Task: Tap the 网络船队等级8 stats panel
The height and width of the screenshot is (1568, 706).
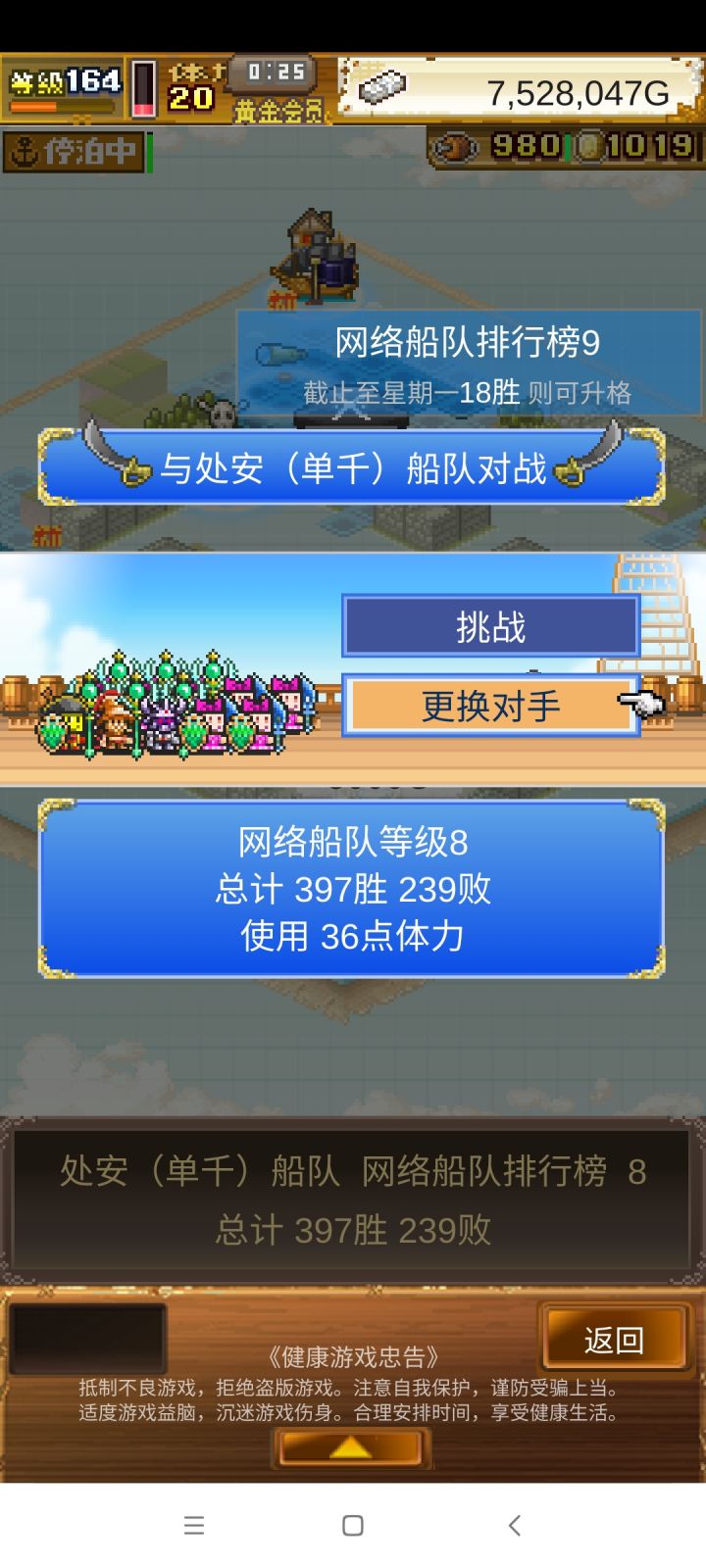Action: [353, 889]
